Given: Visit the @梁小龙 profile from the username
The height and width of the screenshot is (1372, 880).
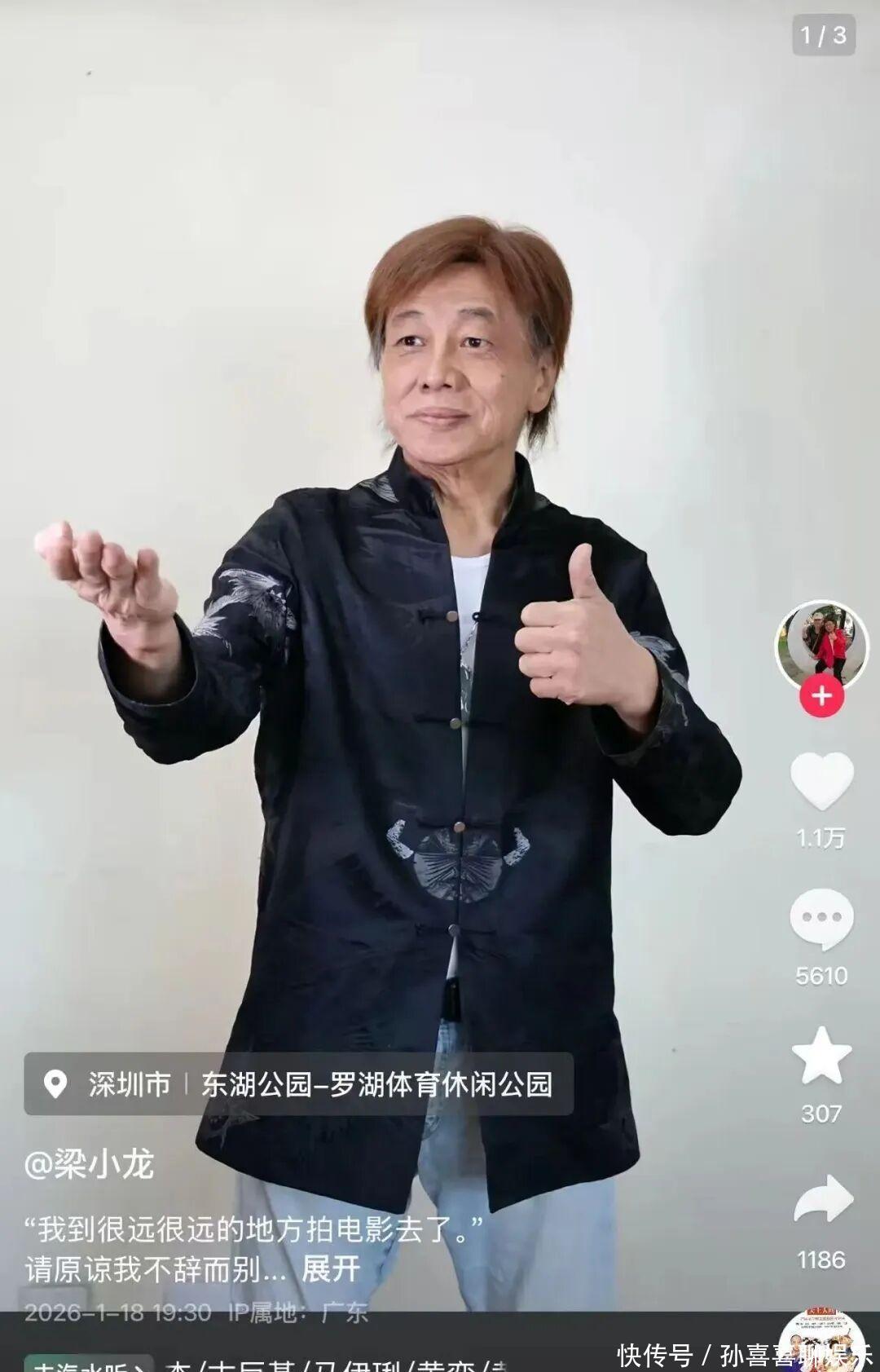Looking at the screenshot, I should pos(89,1164).
